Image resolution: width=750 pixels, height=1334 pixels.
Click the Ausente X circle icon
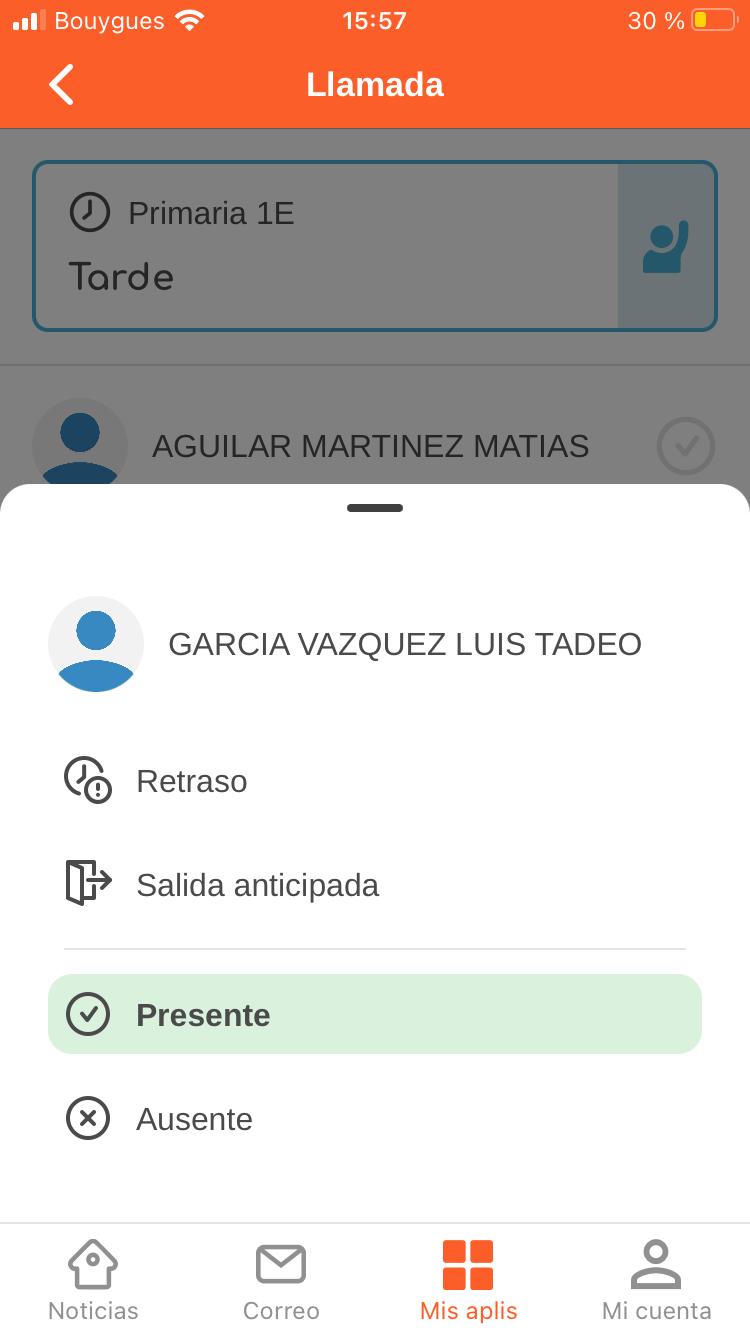88,1118
